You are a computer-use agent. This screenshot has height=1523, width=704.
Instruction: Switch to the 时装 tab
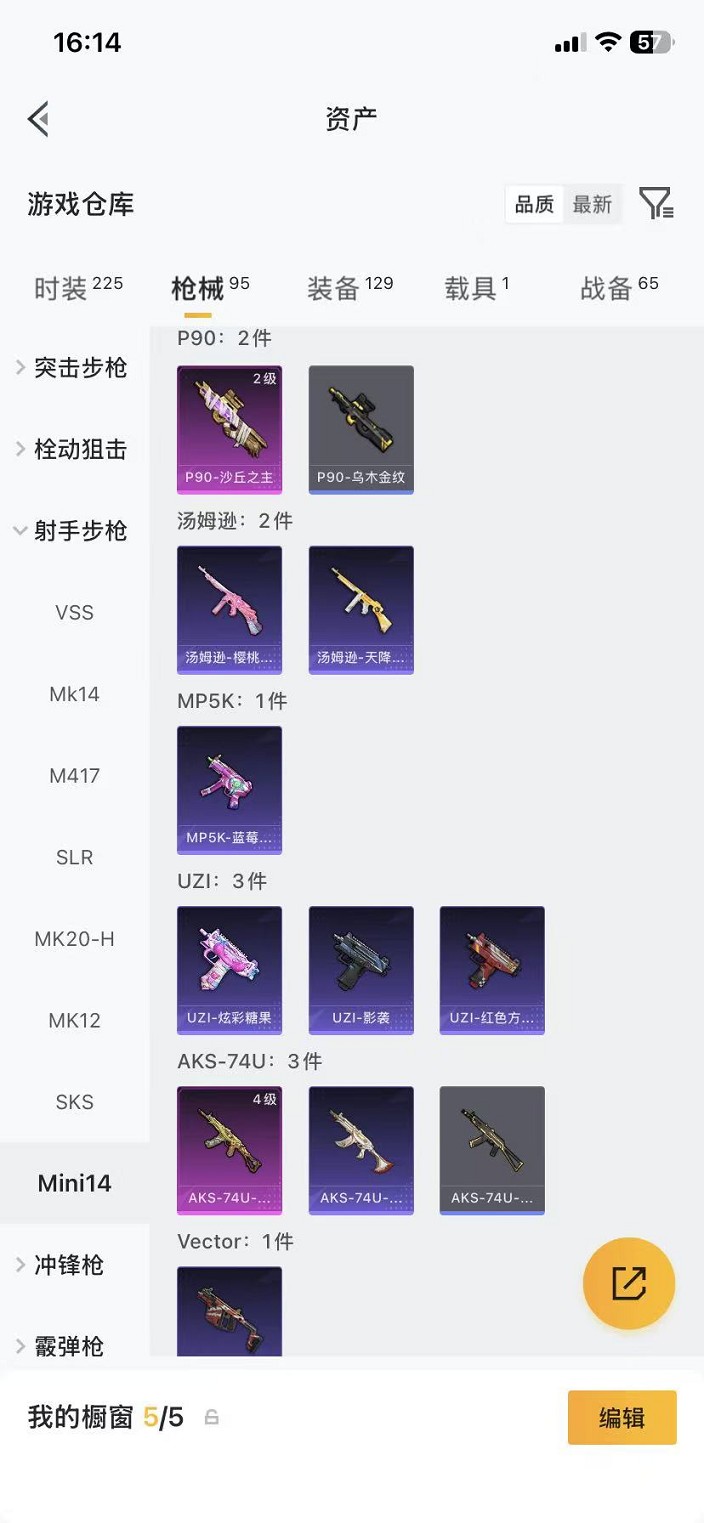coord(78,289)
